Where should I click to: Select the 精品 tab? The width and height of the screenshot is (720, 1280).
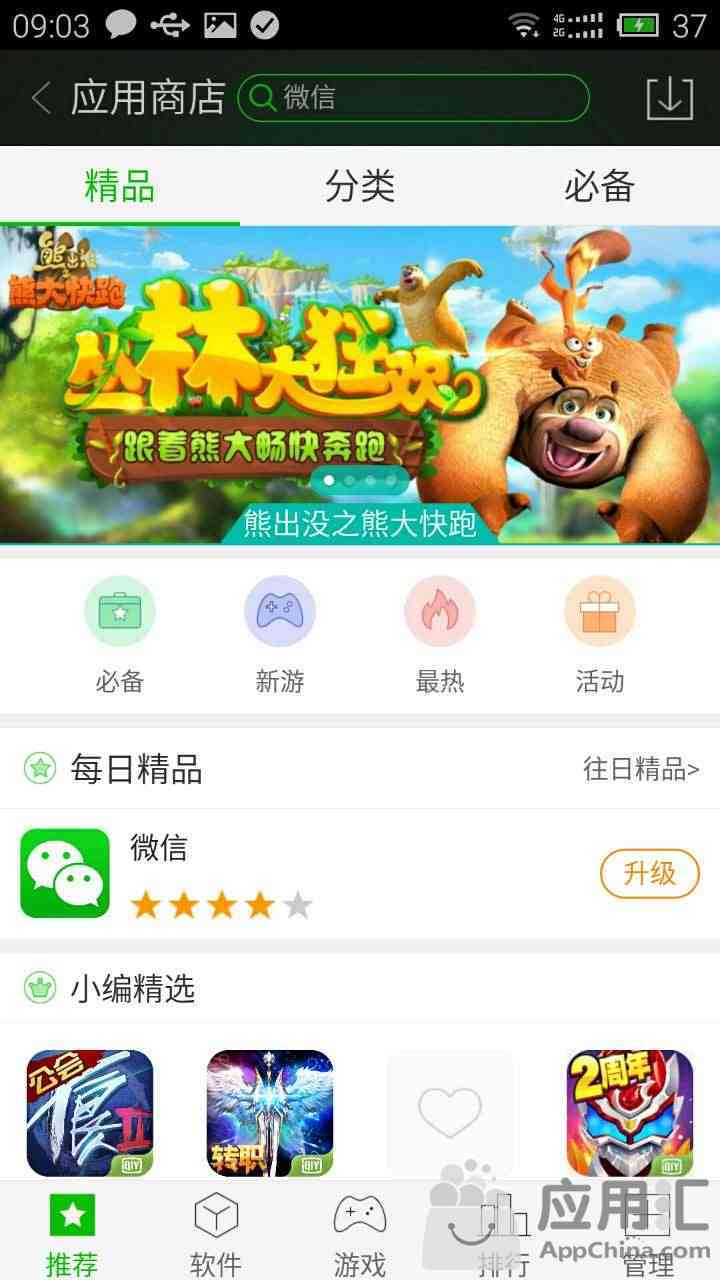(x=120, y=186)
